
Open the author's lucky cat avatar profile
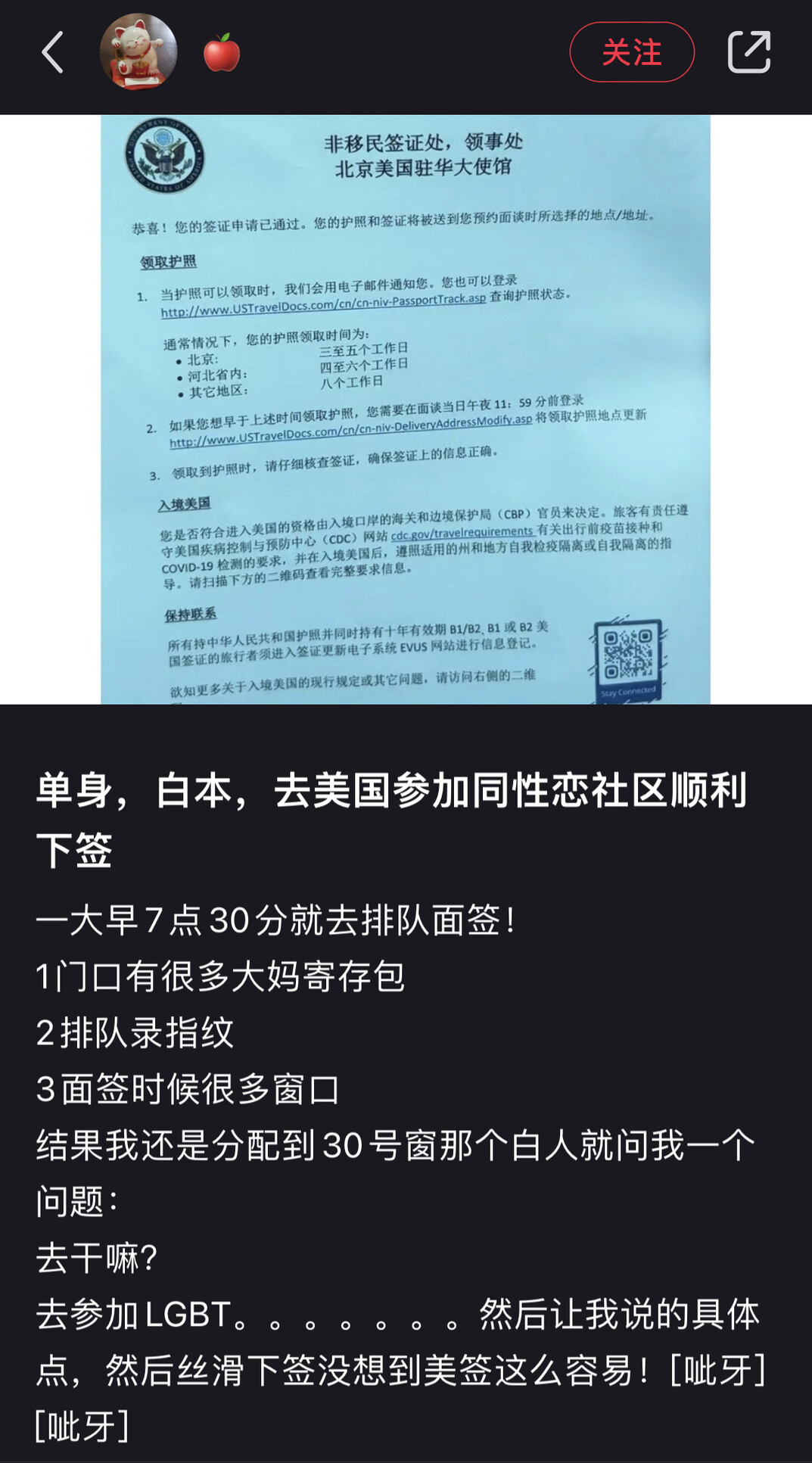tap(138, 52)
